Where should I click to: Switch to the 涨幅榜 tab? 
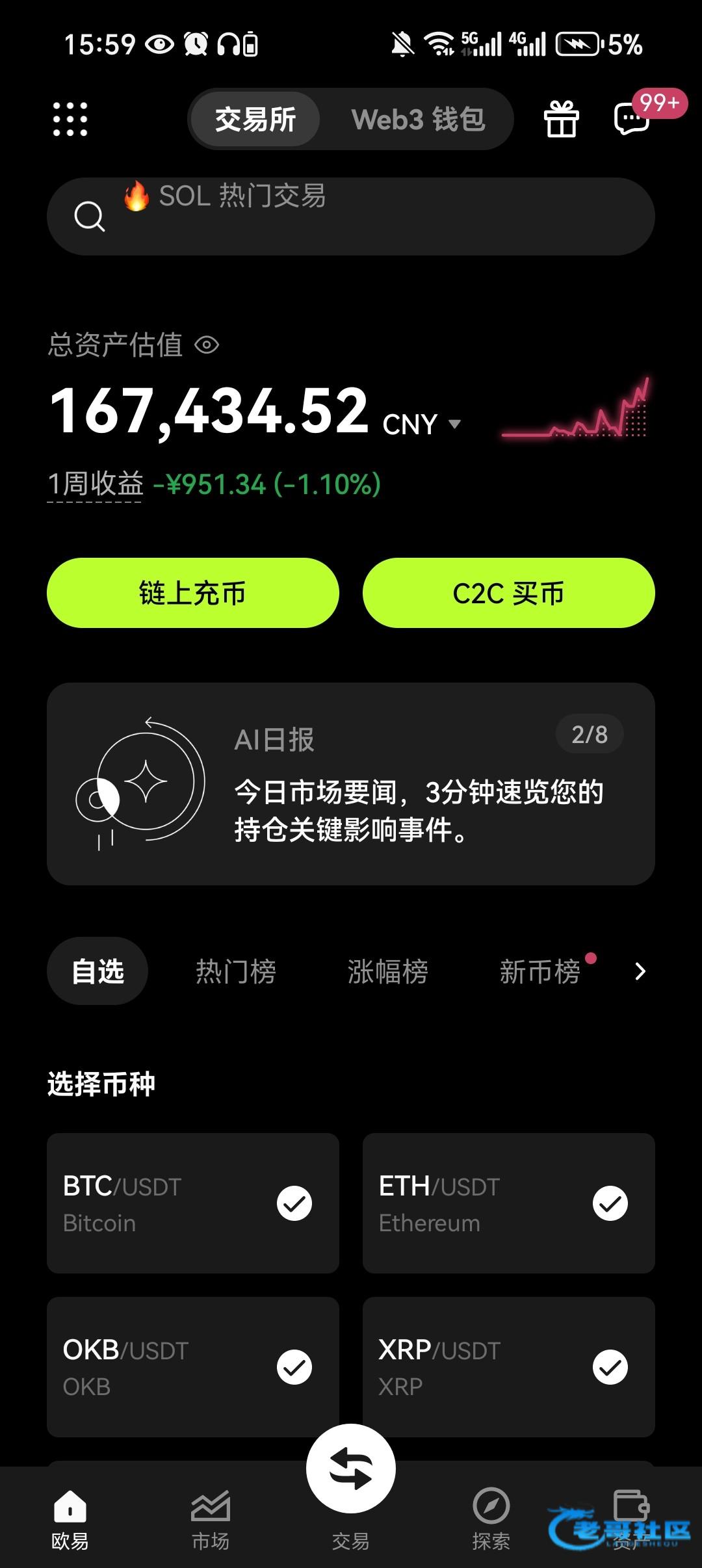pos(387,971)
